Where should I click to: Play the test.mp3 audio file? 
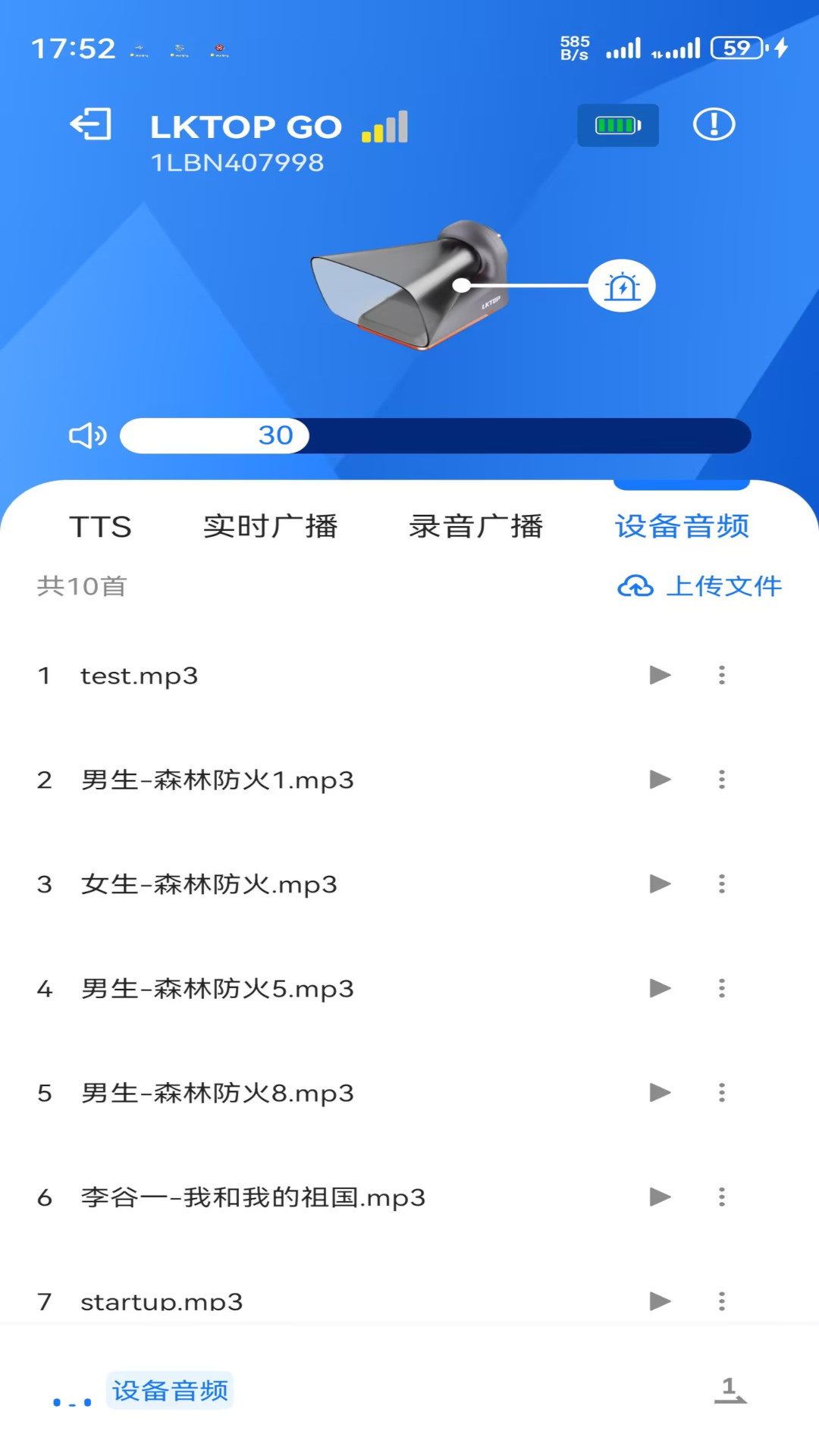(x=661, y=675)
